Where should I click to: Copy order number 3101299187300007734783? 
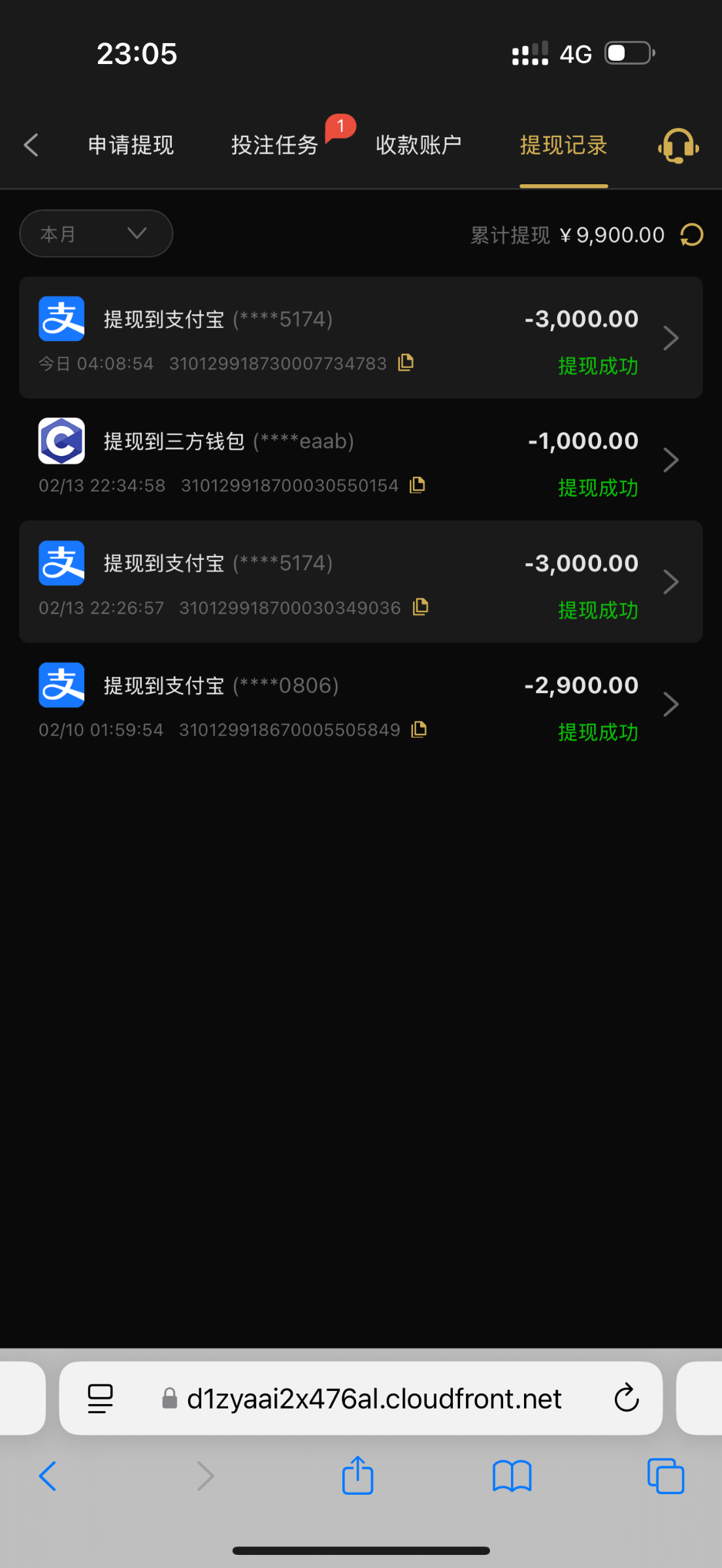click(x=406, y=363)
